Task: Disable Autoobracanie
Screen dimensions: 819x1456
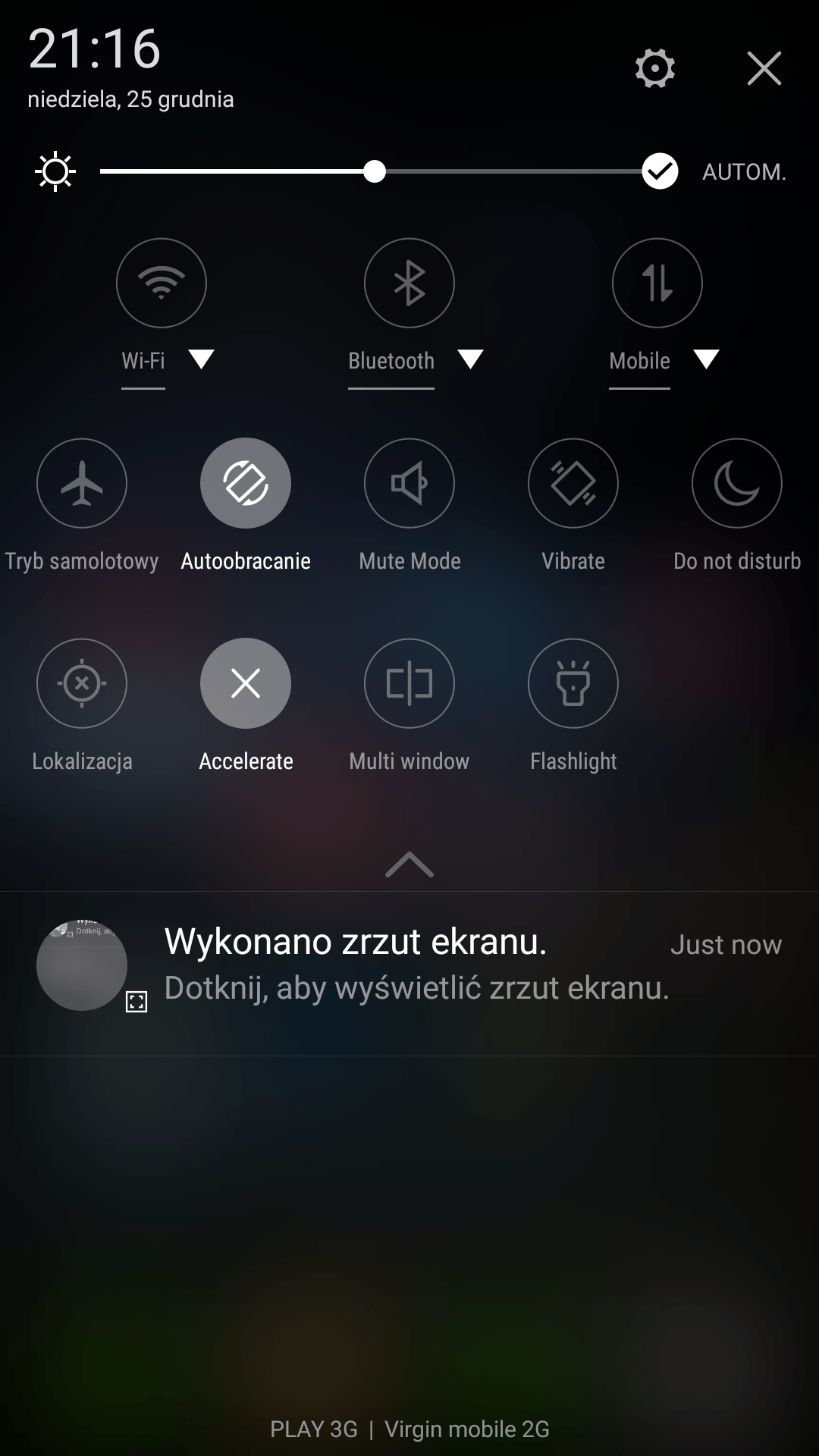Action: tap(246, 483)
